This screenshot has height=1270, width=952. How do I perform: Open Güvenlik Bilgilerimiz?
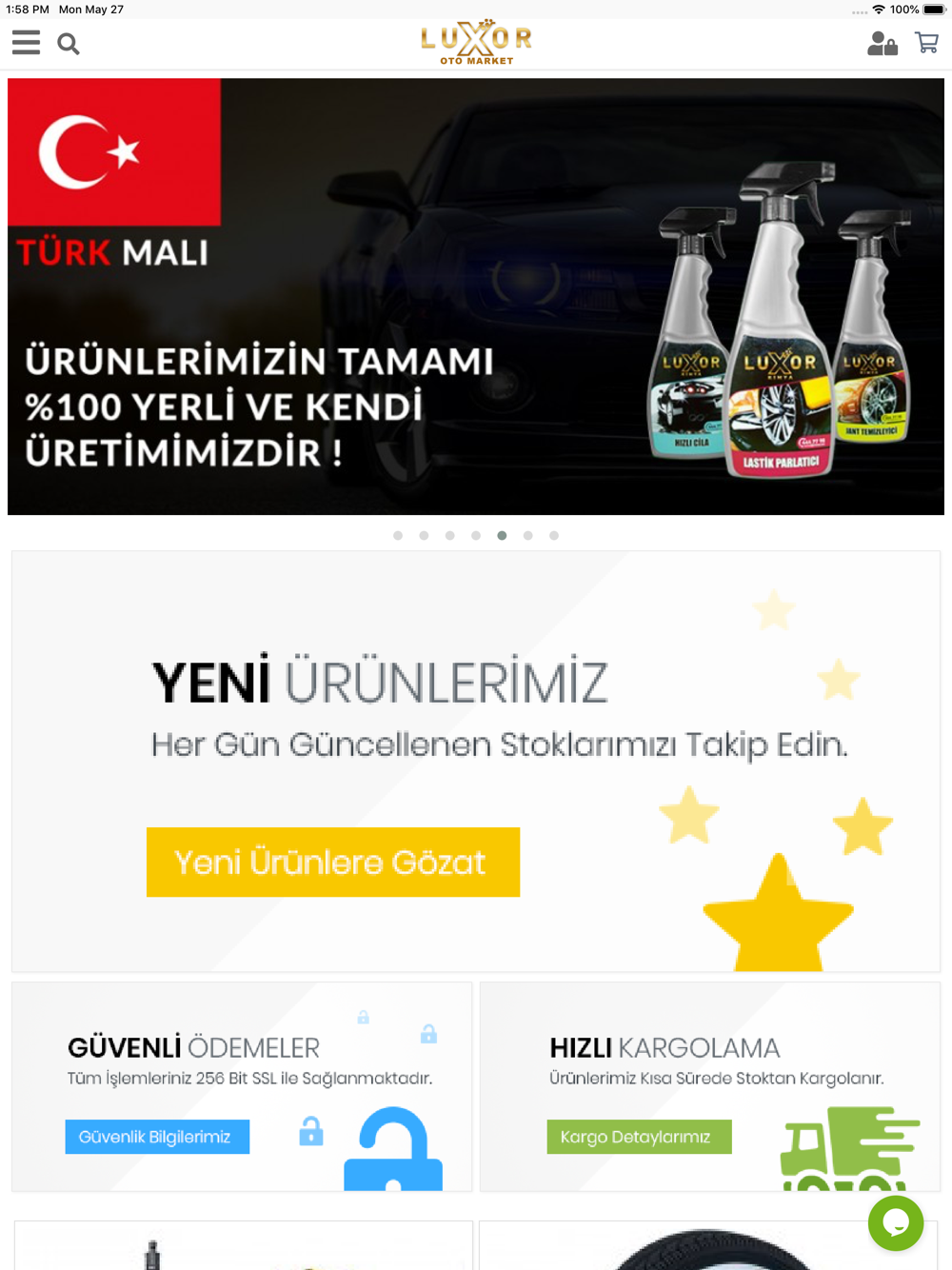point(157,1137)
